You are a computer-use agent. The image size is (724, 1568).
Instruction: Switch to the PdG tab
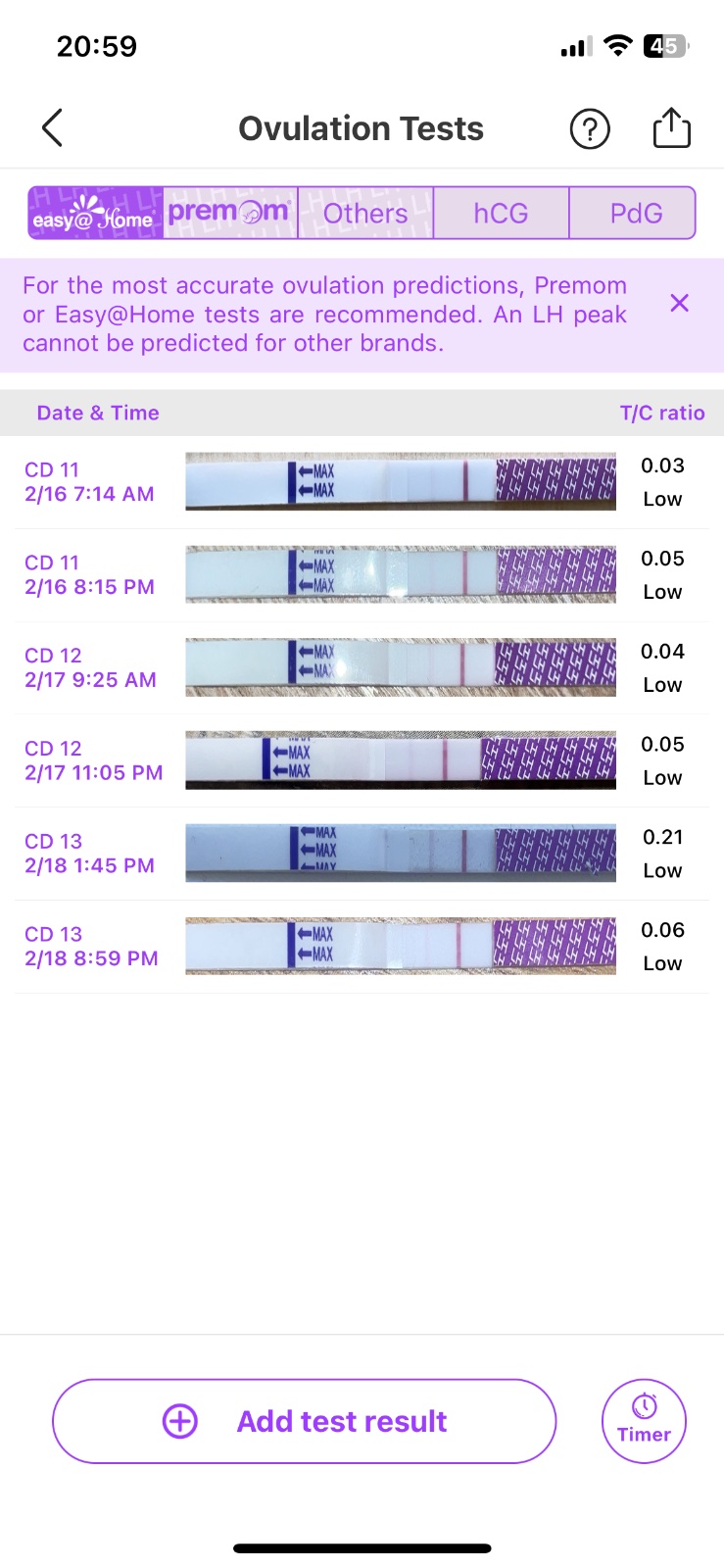[636, 214]
